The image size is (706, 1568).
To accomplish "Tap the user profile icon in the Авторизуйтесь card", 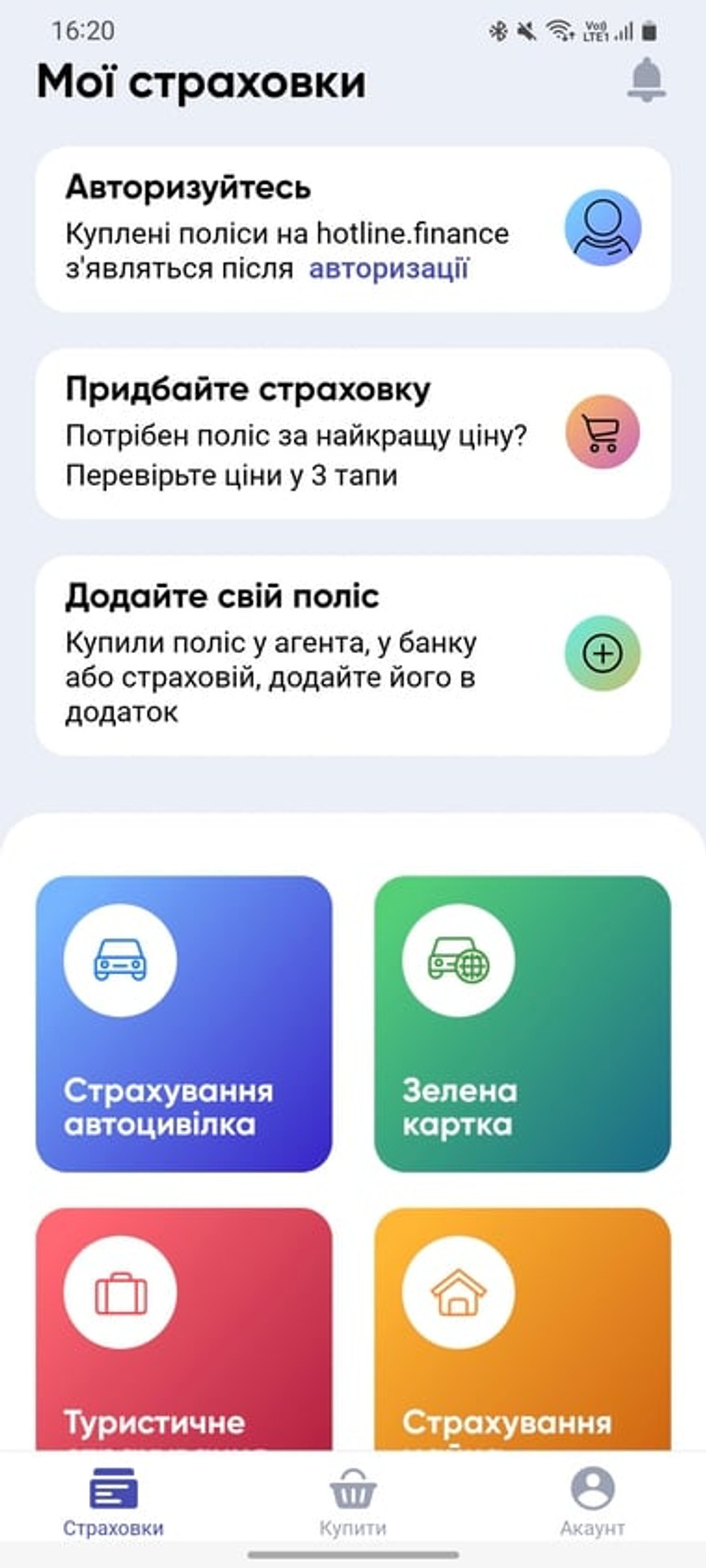I will 602,228.
